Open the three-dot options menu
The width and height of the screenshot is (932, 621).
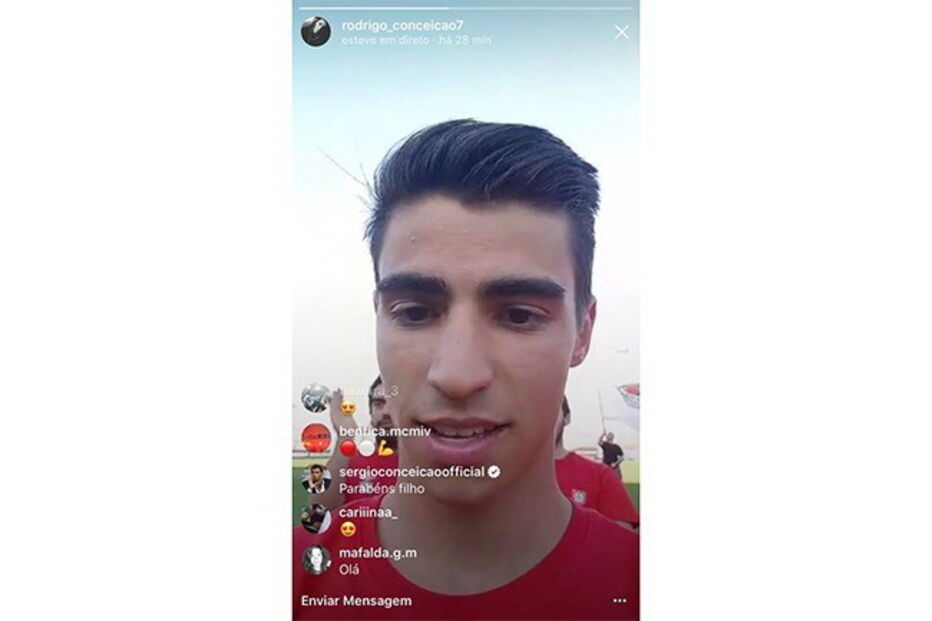point(619,601)
